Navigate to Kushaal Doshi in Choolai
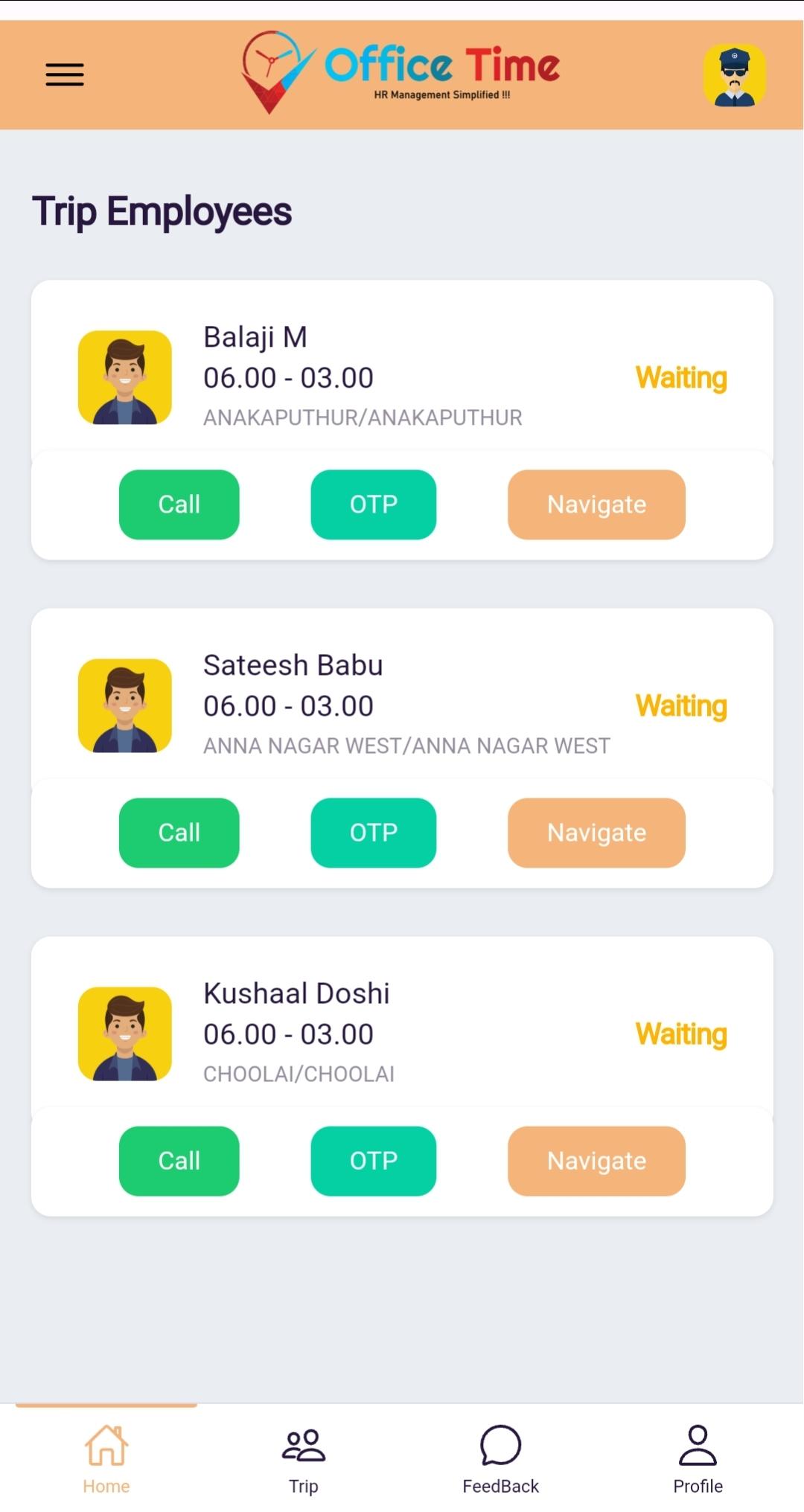804x1512 pixels. (596, 1161)
